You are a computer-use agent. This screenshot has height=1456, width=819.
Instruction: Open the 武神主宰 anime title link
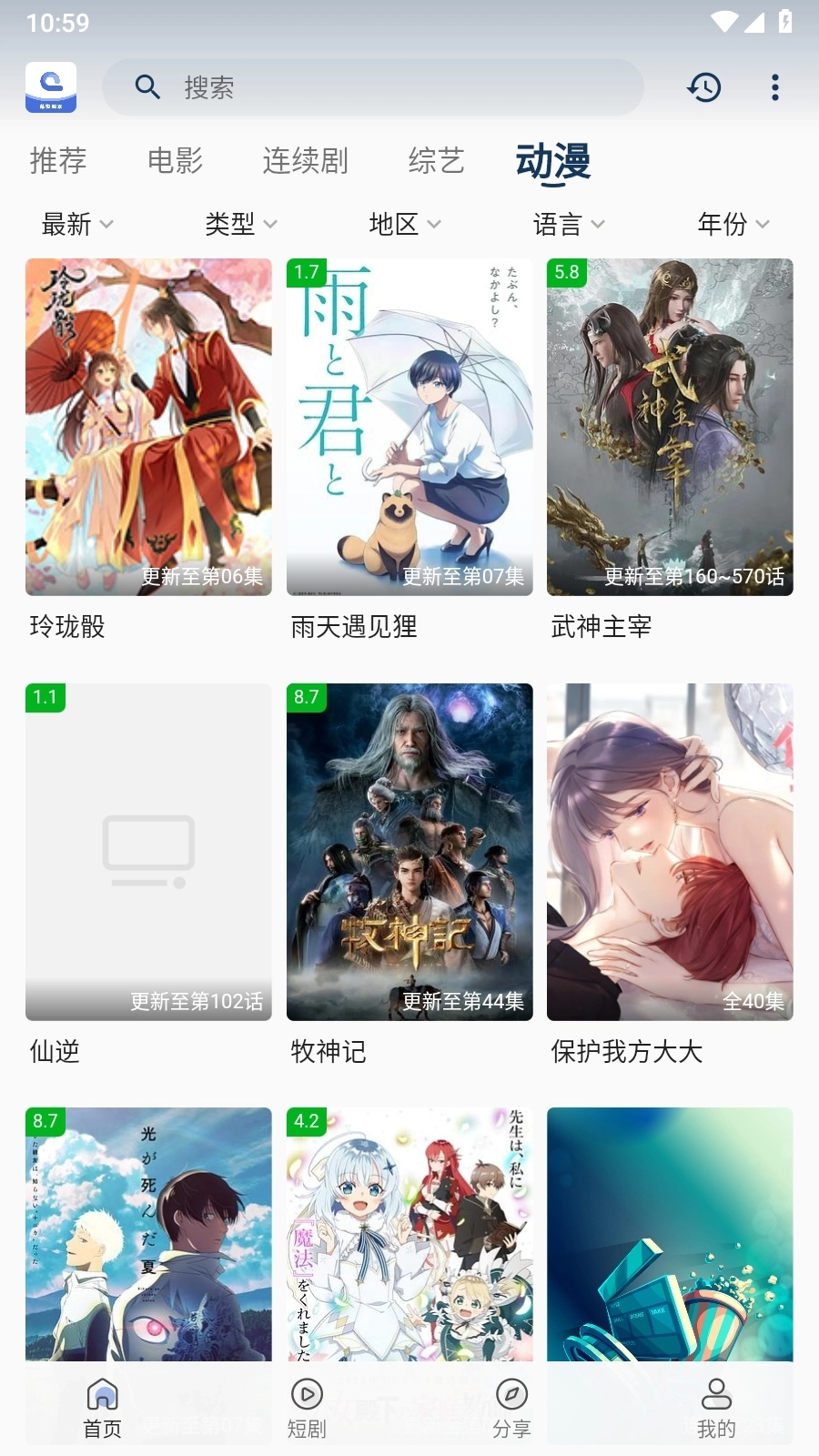pyautogui.click(x=600, y=626)
